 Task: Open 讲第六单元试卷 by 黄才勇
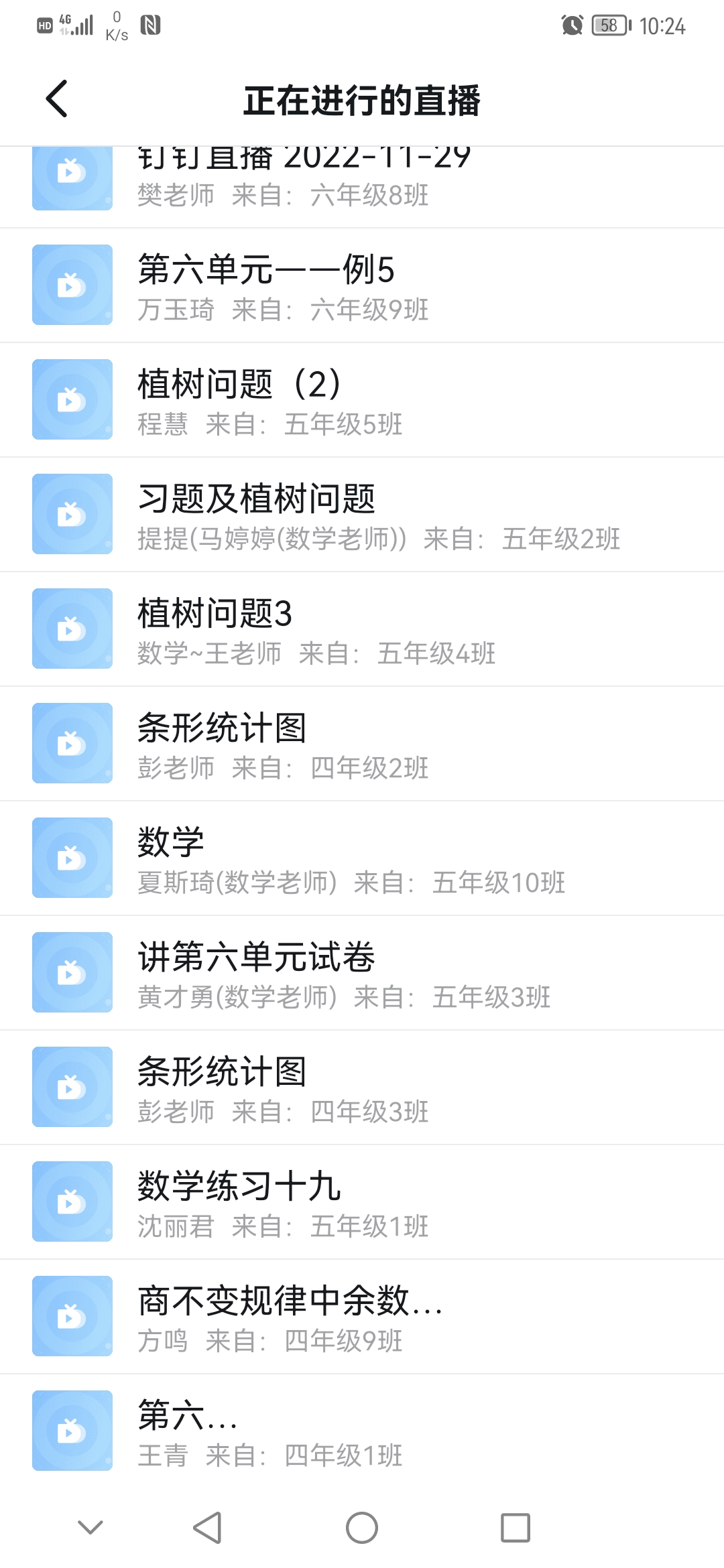362,973
